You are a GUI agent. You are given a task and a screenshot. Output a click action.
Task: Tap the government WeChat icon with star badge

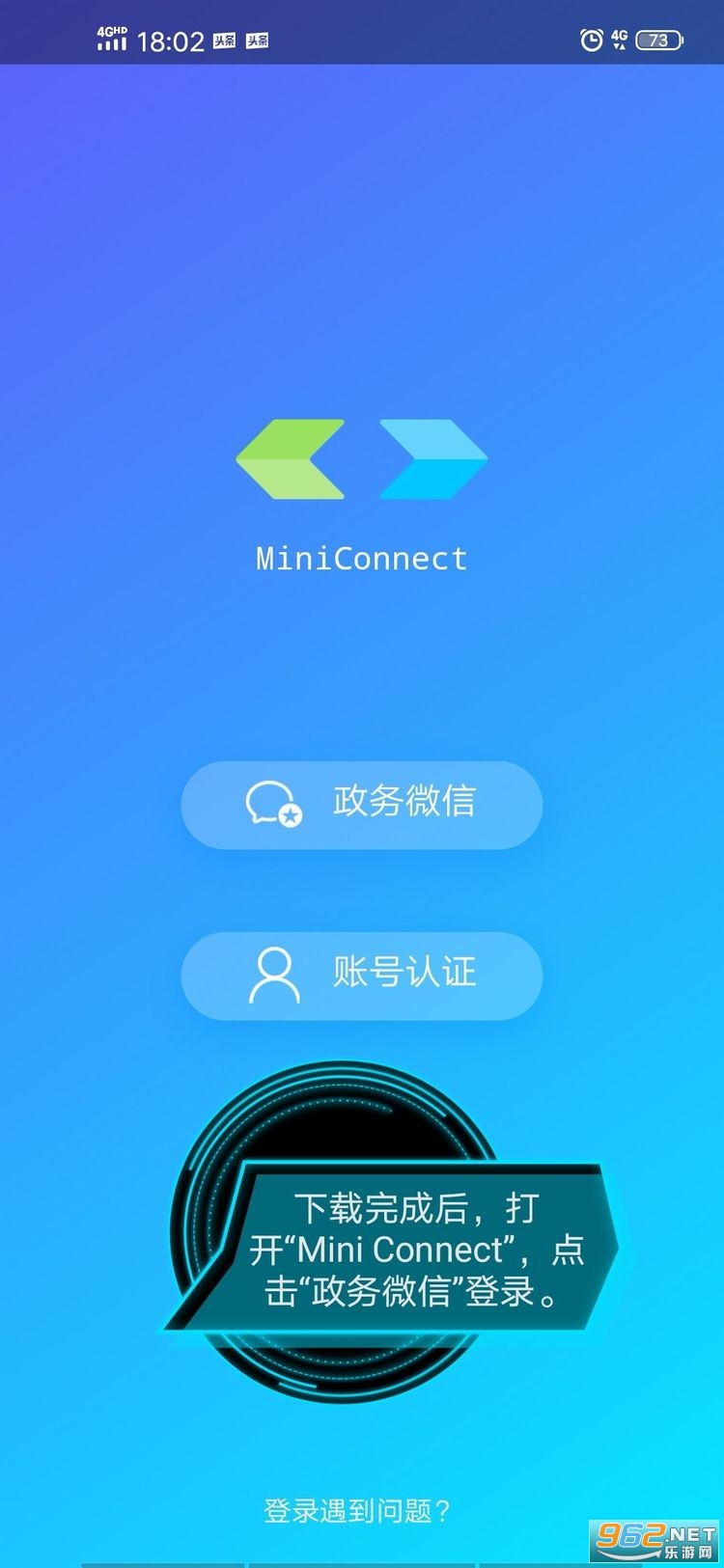[274, 806]
